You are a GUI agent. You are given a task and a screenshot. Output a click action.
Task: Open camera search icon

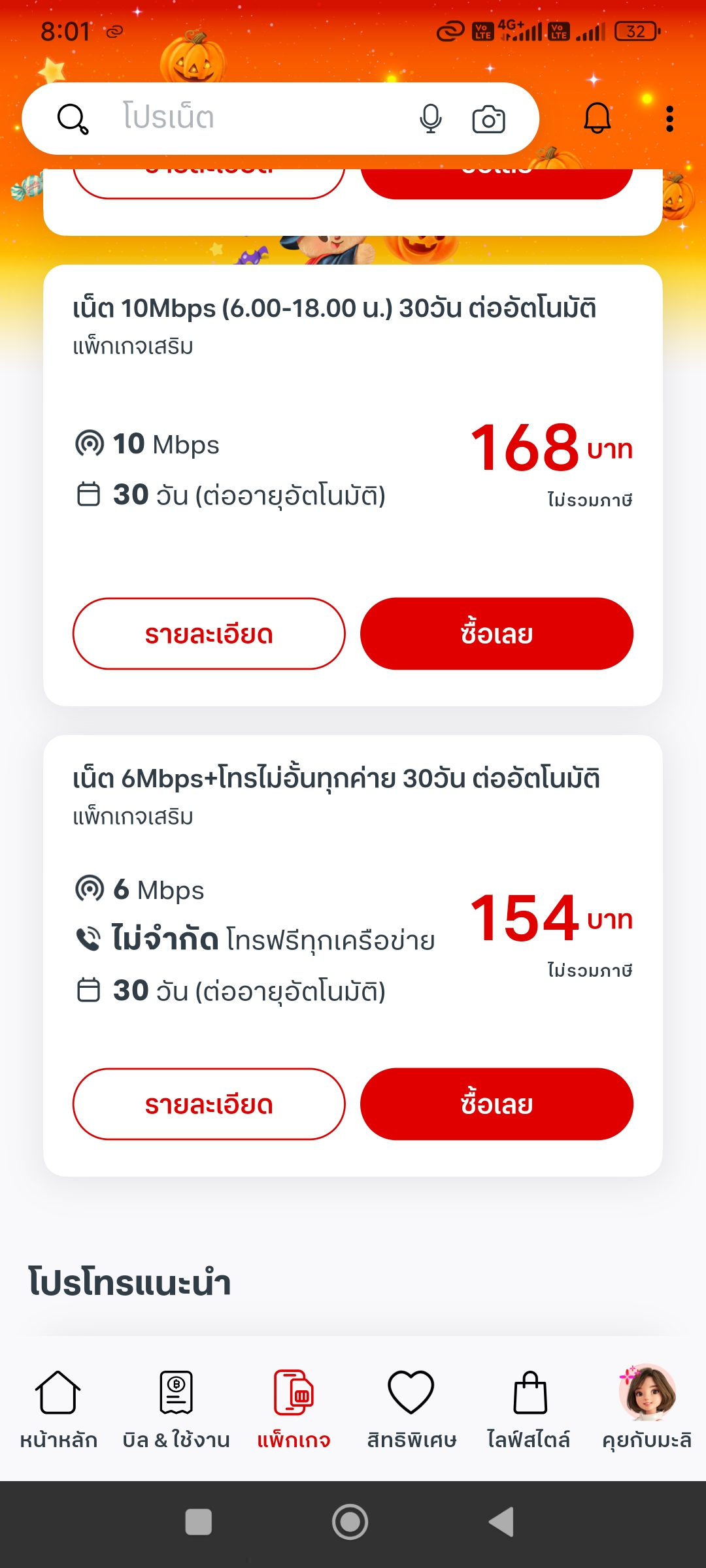489,119
